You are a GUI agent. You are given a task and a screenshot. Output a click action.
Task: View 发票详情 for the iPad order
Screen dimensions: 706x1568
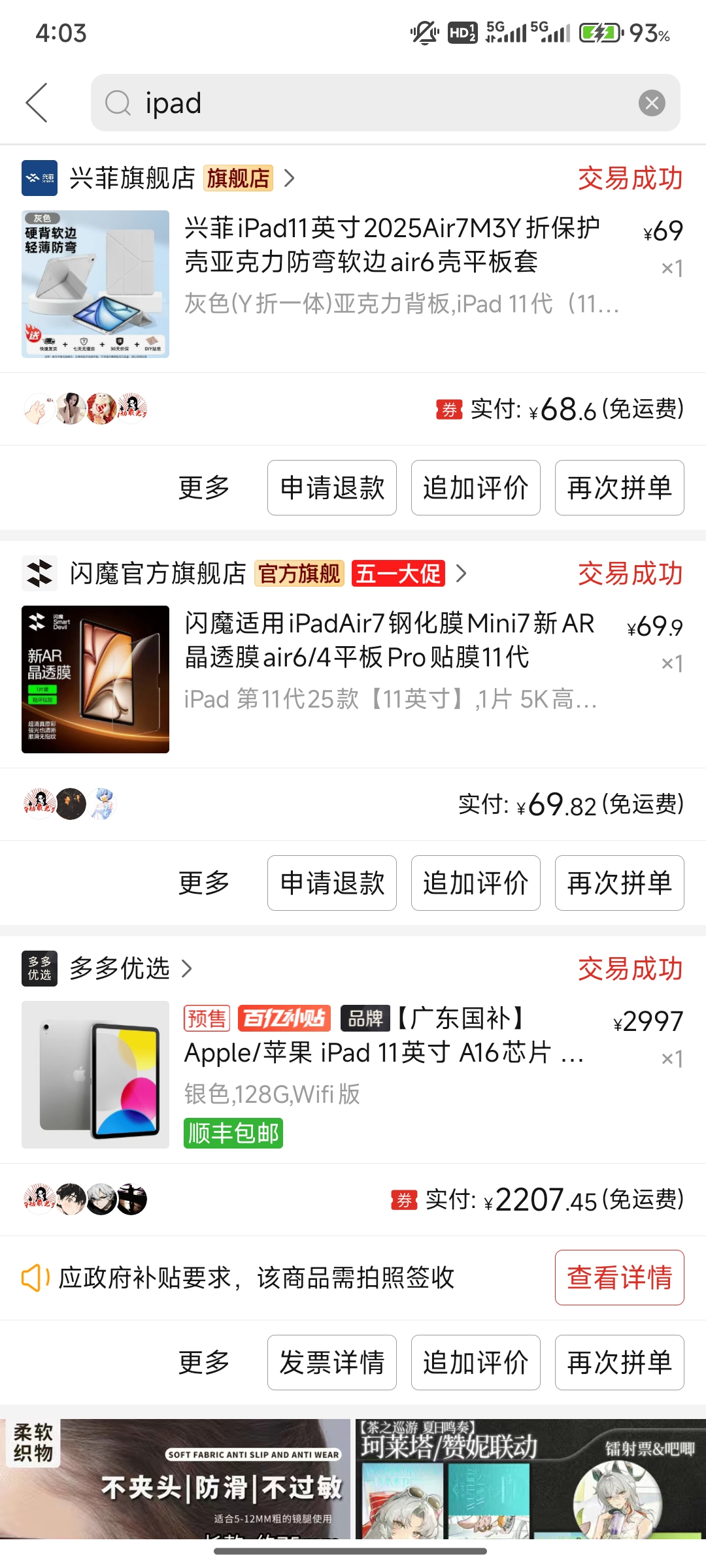click(x=332, y=1362)
